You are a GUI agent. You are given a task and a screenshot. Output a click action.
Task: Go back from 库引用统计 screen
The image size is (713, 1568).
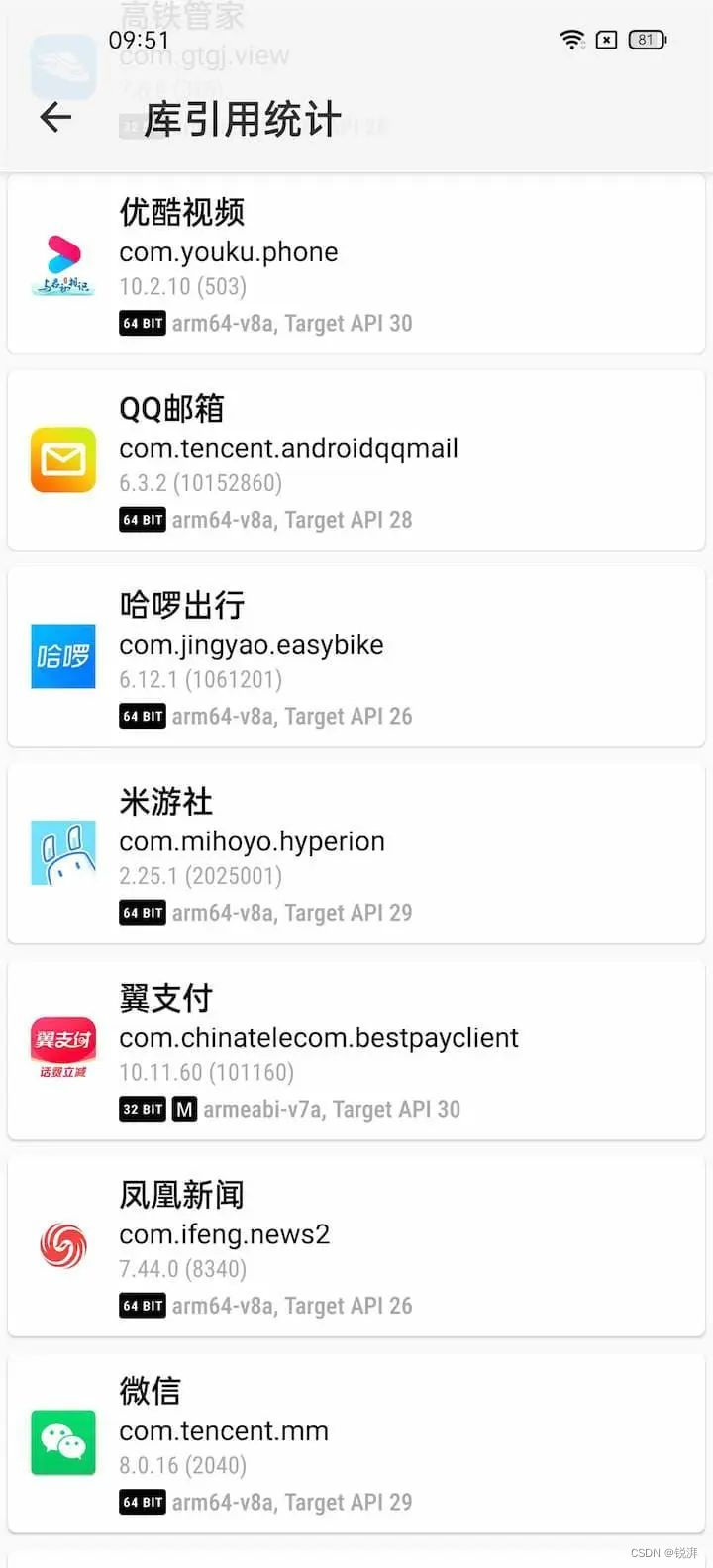(x=55, y=118)
